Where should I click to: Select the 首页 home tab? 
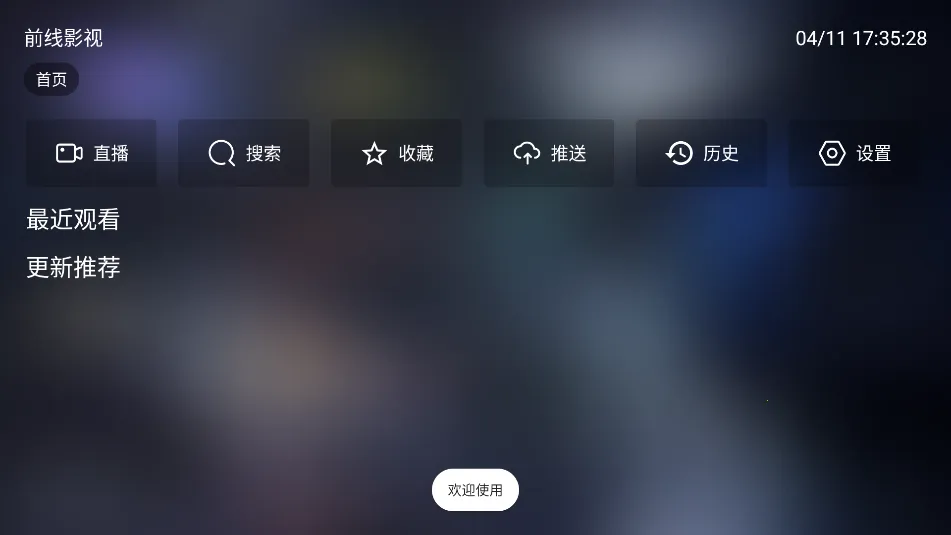pyautogui.click(x=51, y=79)
